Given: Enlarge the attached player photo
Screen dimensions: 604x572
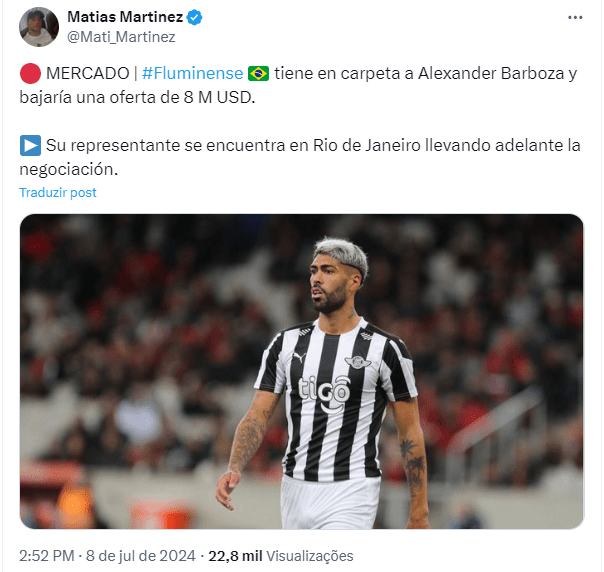Looking at the screenshot, I should pos(301,371).
